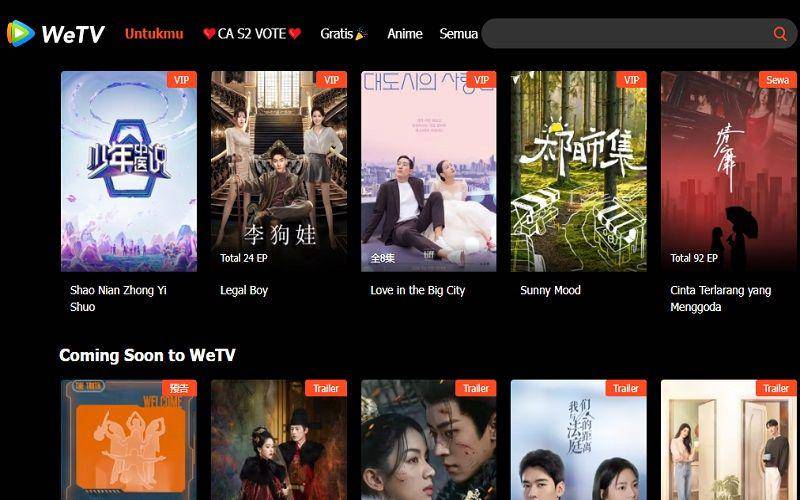Open the CA S2 VOTE tab
Screen dimensions: 800x500
(252, 34)
